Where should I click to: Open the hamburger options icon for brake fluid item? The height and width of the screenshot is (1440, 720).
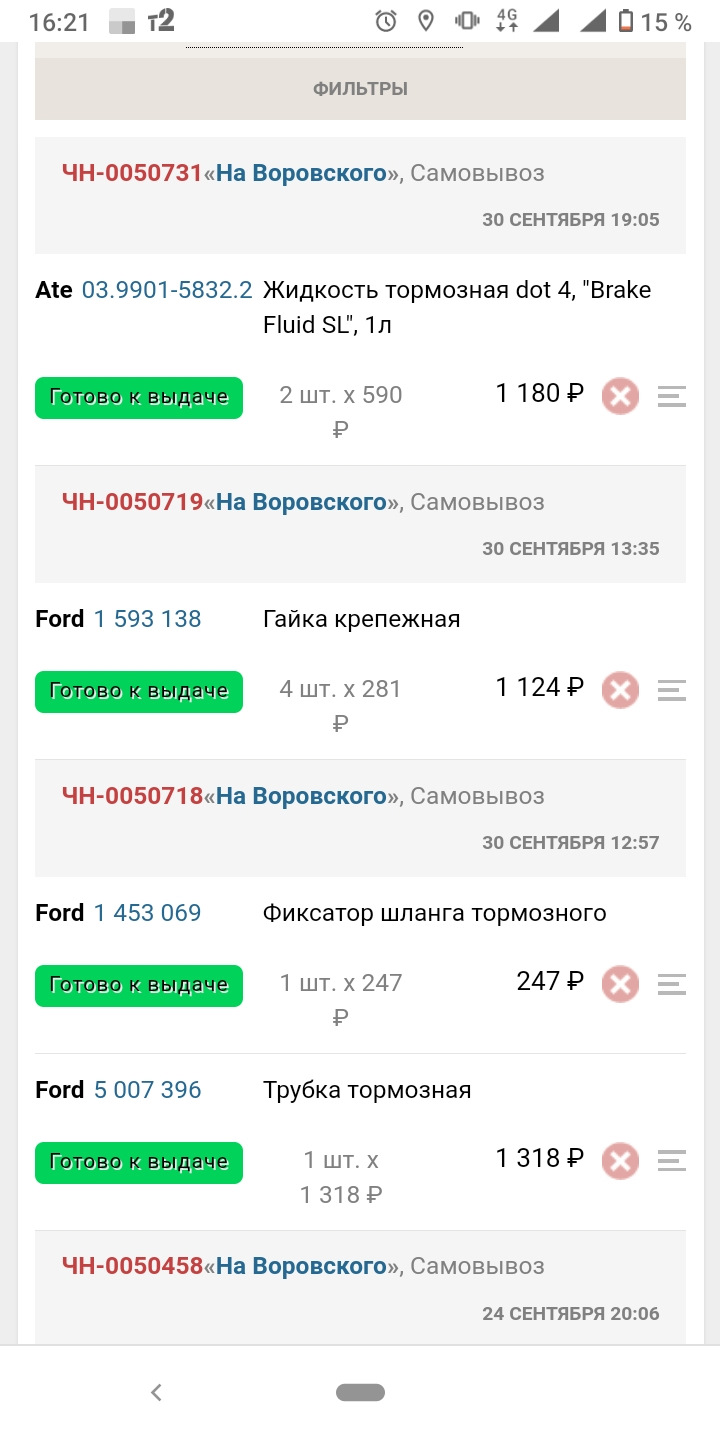pos(671,395)
